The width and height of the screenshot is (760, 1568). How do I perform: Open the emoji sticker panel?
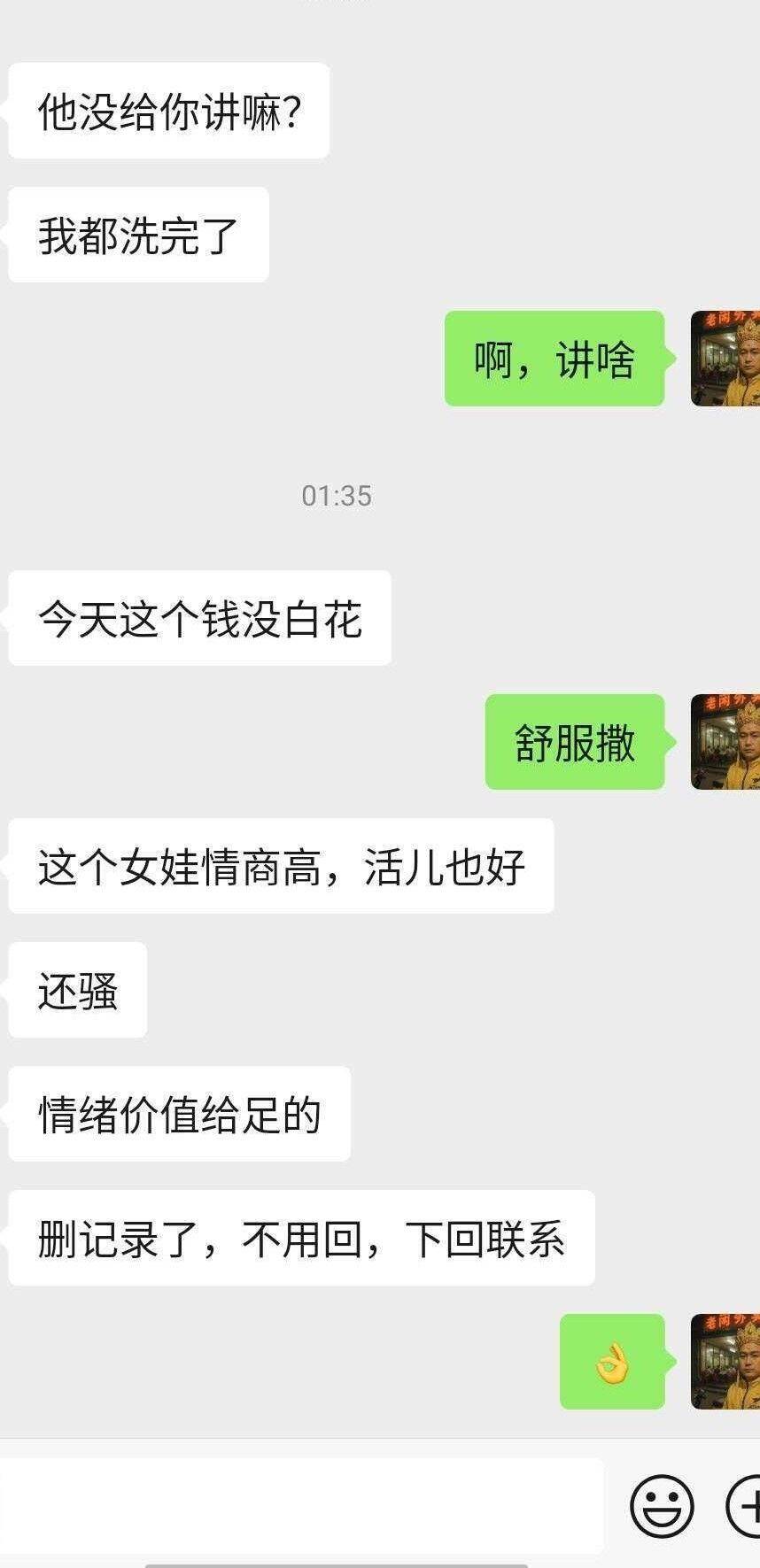tap(662, 1505)
